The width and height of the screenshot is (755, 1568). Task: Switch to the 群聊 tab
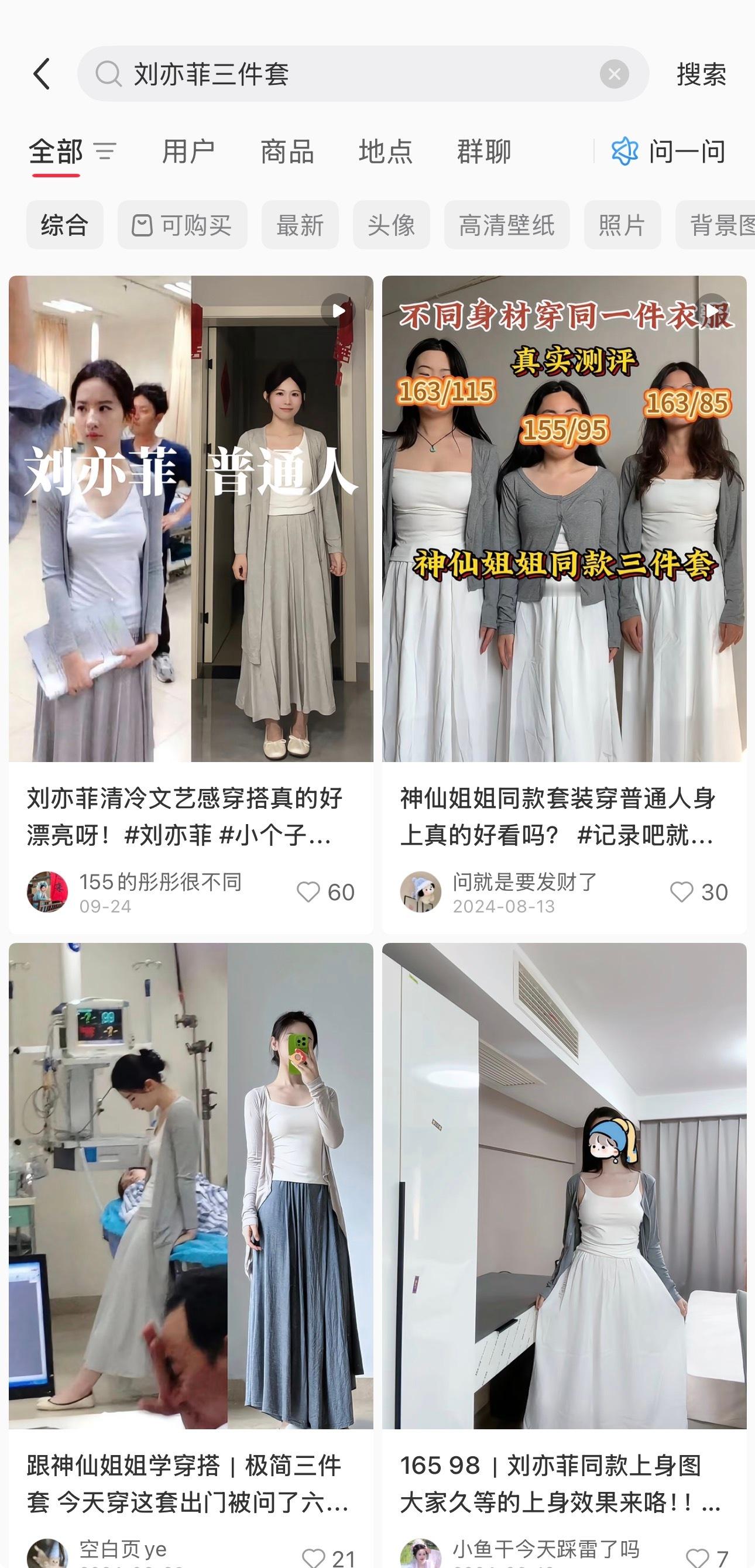[x=484, y=152]
